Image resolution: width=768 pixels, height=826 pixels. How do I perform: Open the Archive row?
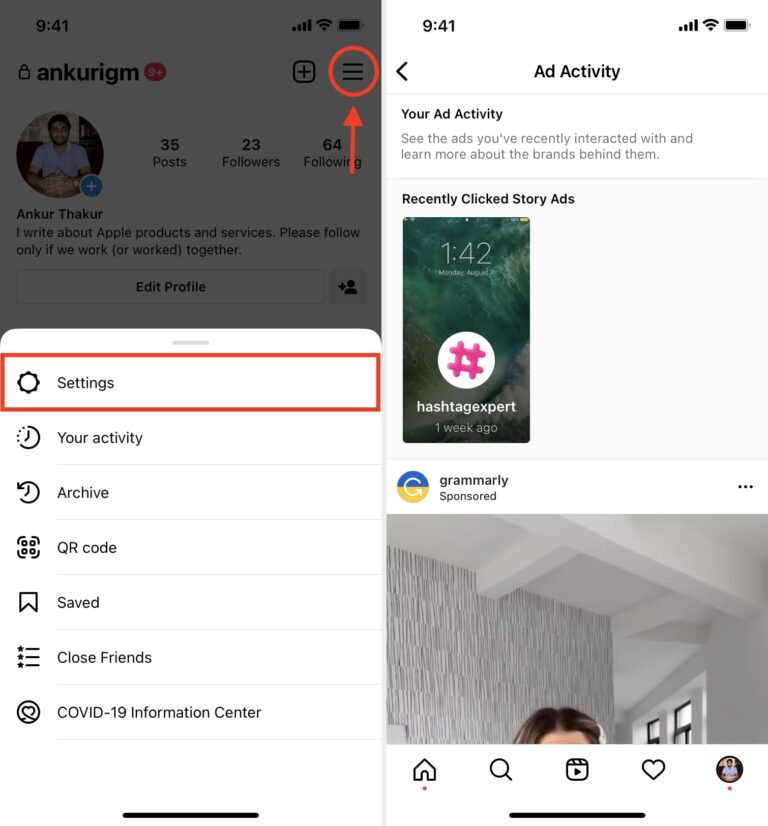click(190, 493)
